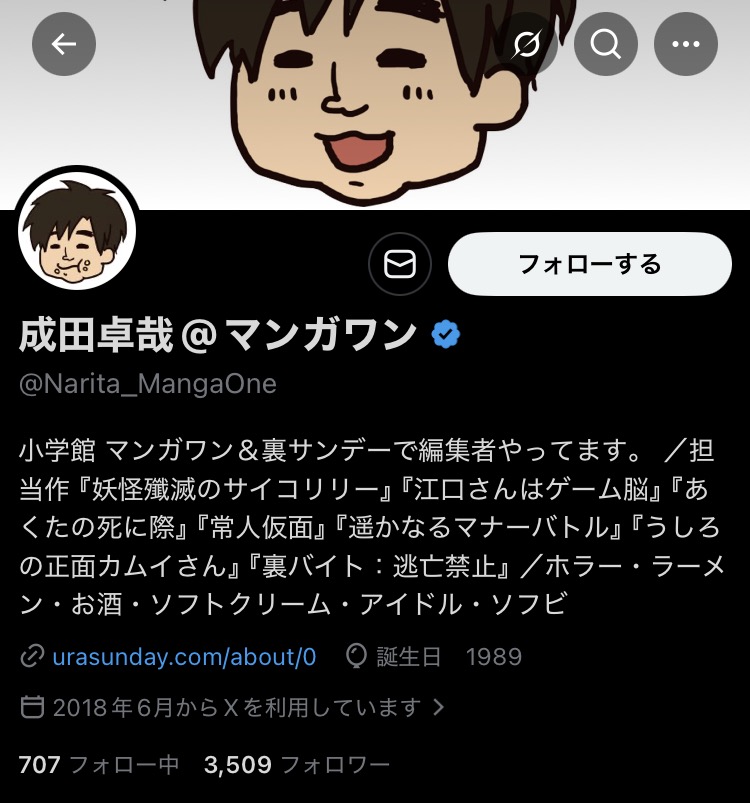Open the urasunday.com/about/0 link

tap(183, 656)
